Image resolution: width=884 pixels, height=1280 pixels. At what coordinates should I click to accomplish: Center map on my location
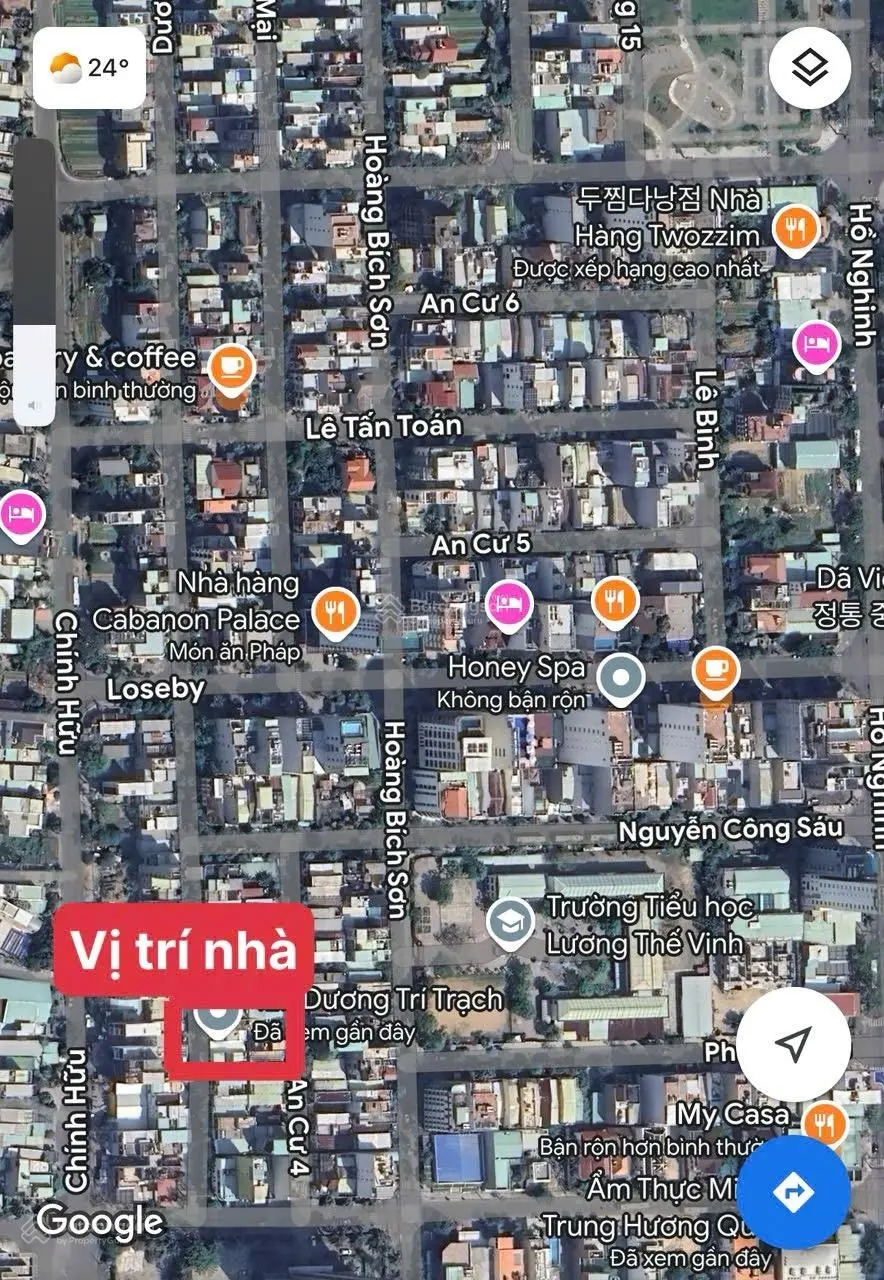point(793,1045)
